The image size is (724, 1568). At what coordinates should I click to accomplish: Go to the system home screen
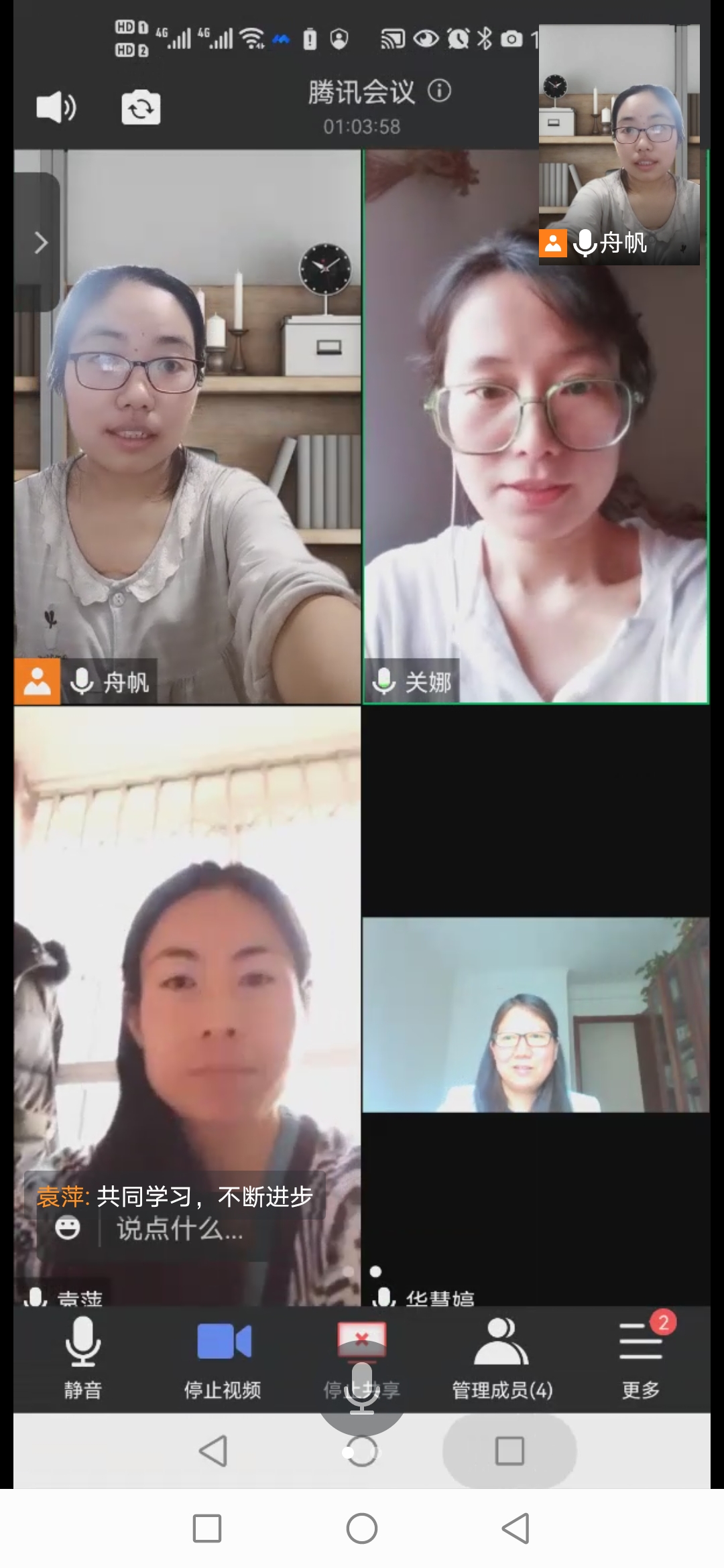tap(362, 1528)
